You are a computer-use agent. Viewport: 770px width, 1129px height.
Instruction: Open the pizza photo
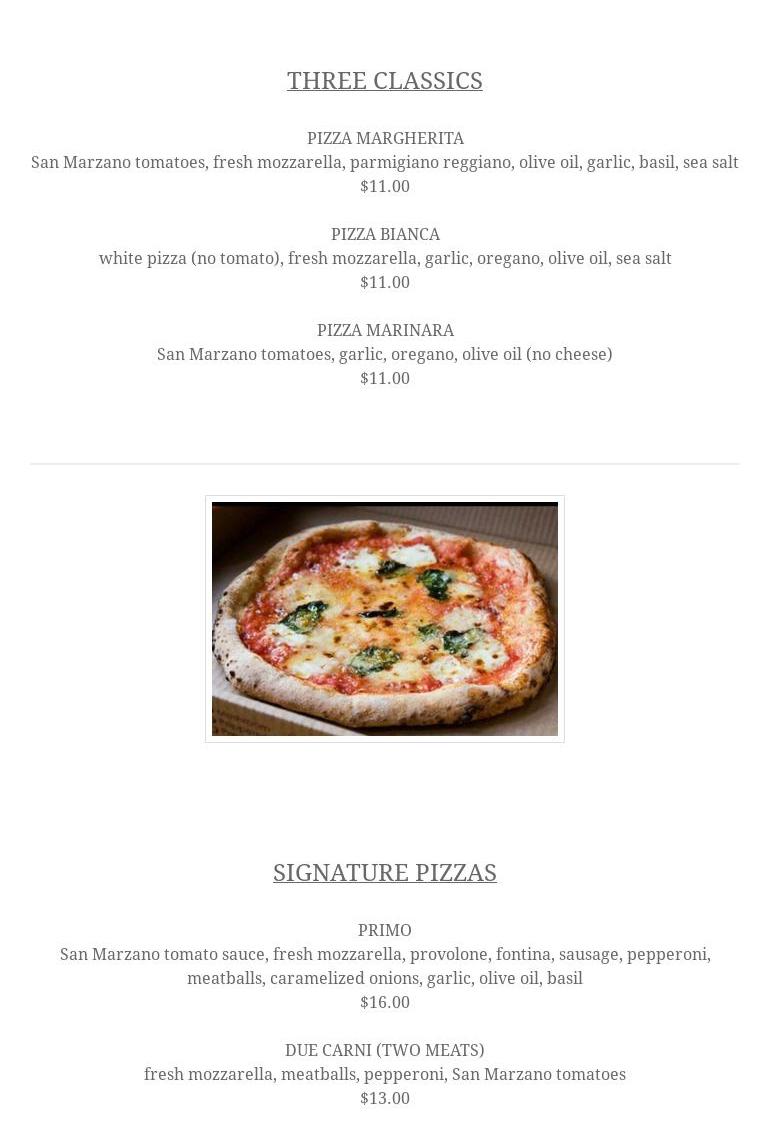coord(385,619)
